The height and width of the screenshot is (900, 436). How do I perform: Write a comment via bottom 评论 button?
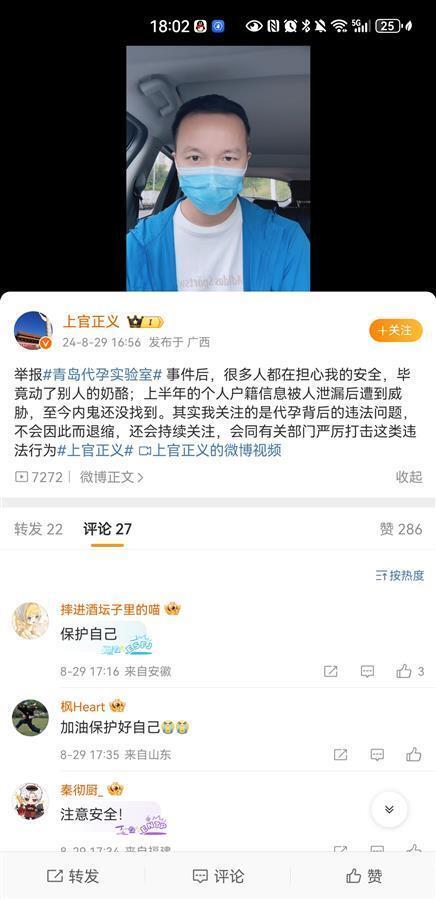click(218, 876)
